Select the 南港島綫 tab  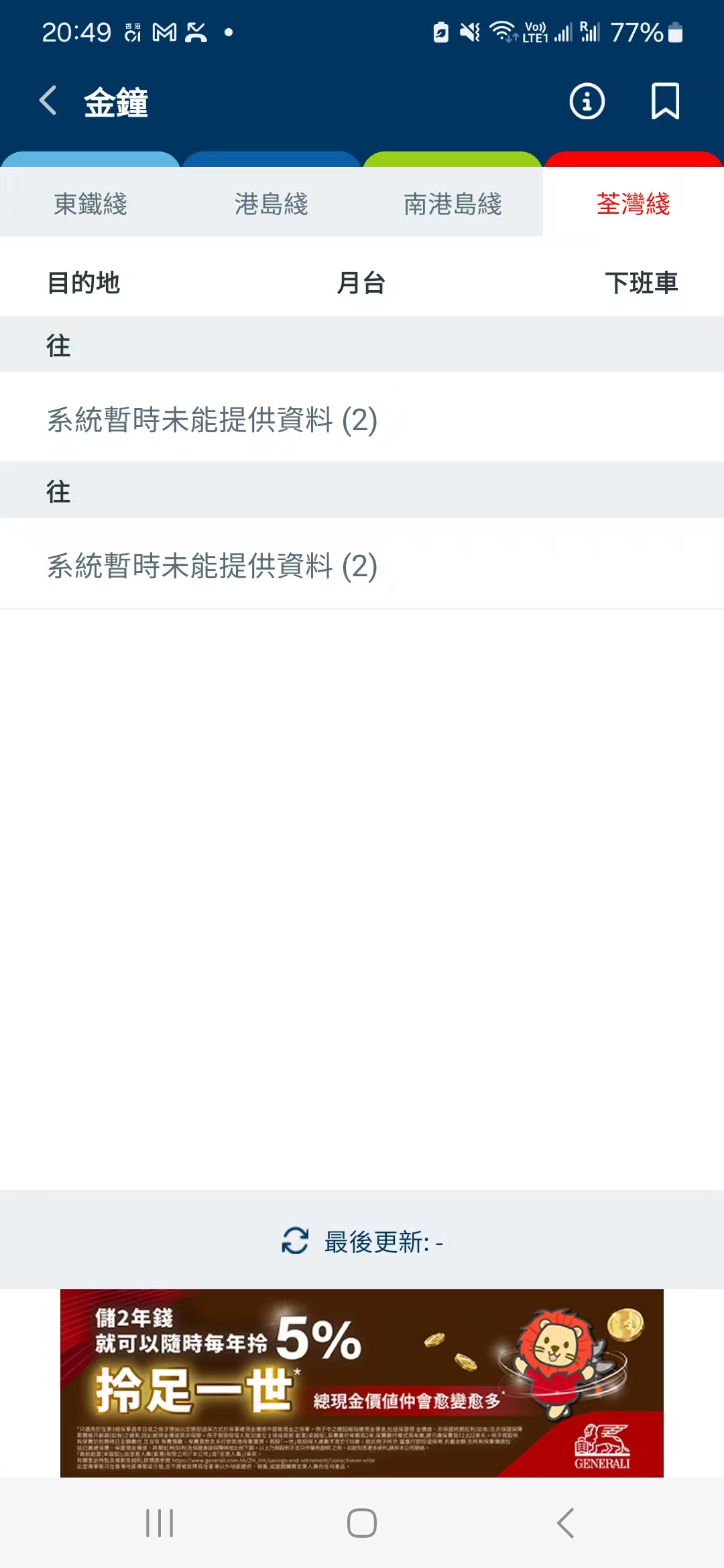pos(452,204)
